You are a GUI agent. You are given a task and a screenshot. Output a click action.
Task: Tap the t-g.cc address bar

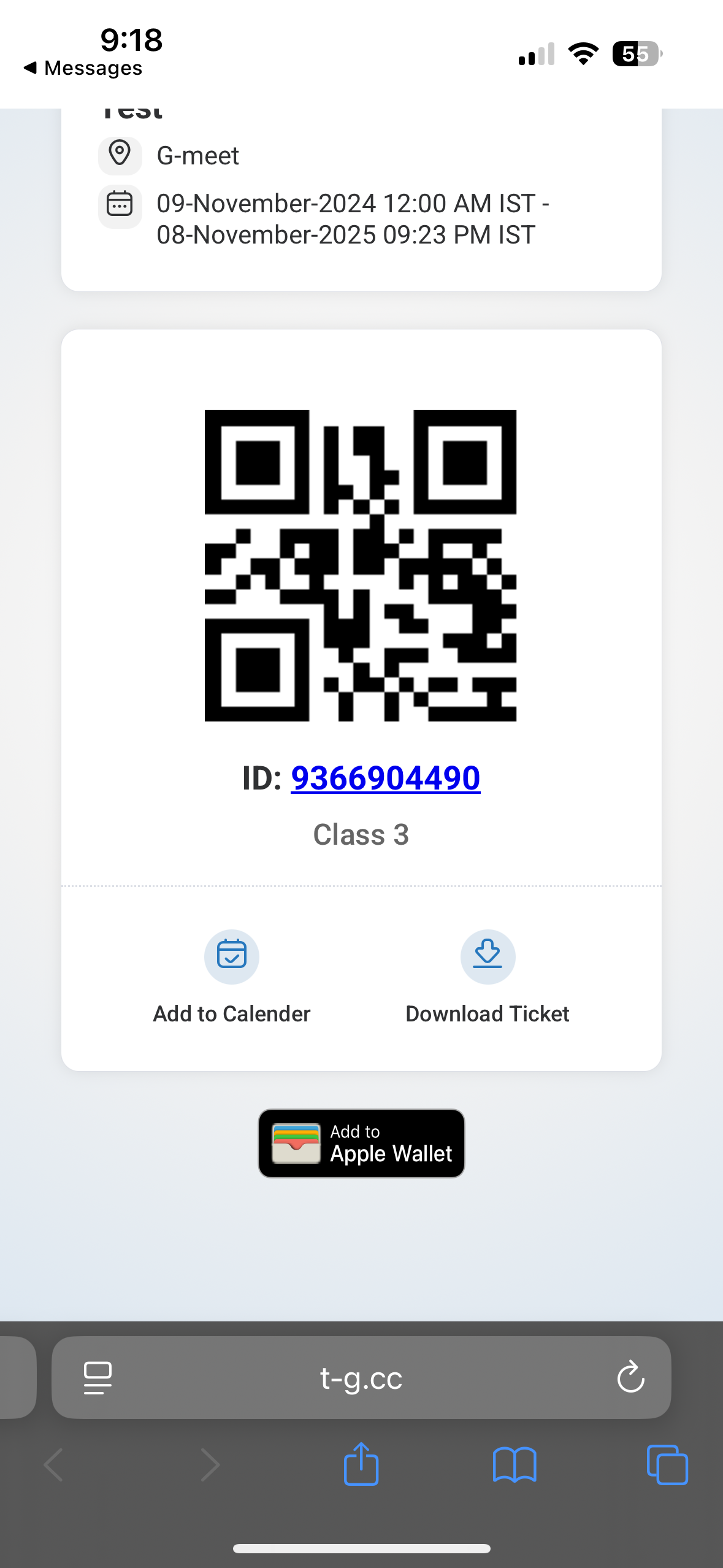(361, 1378)
